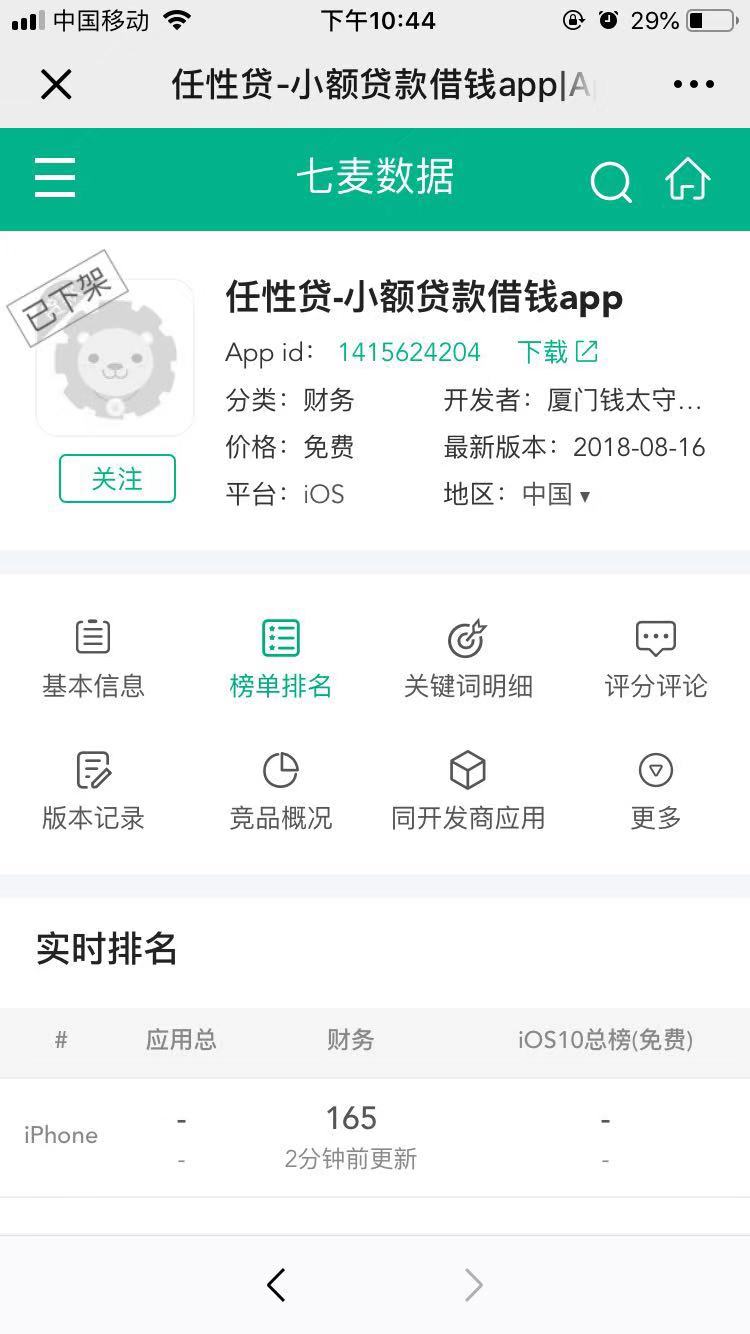
Task: Close the in-app browser page
Action: 56,85
